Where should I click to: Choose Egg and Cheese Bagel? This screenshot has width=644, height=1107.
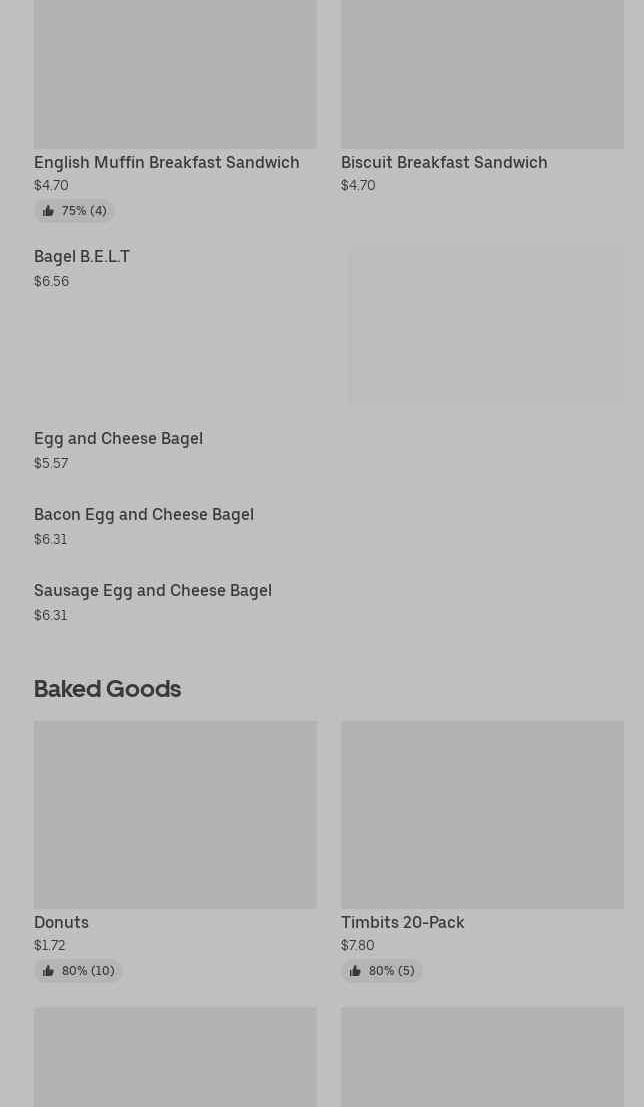(x=118, y=439)
